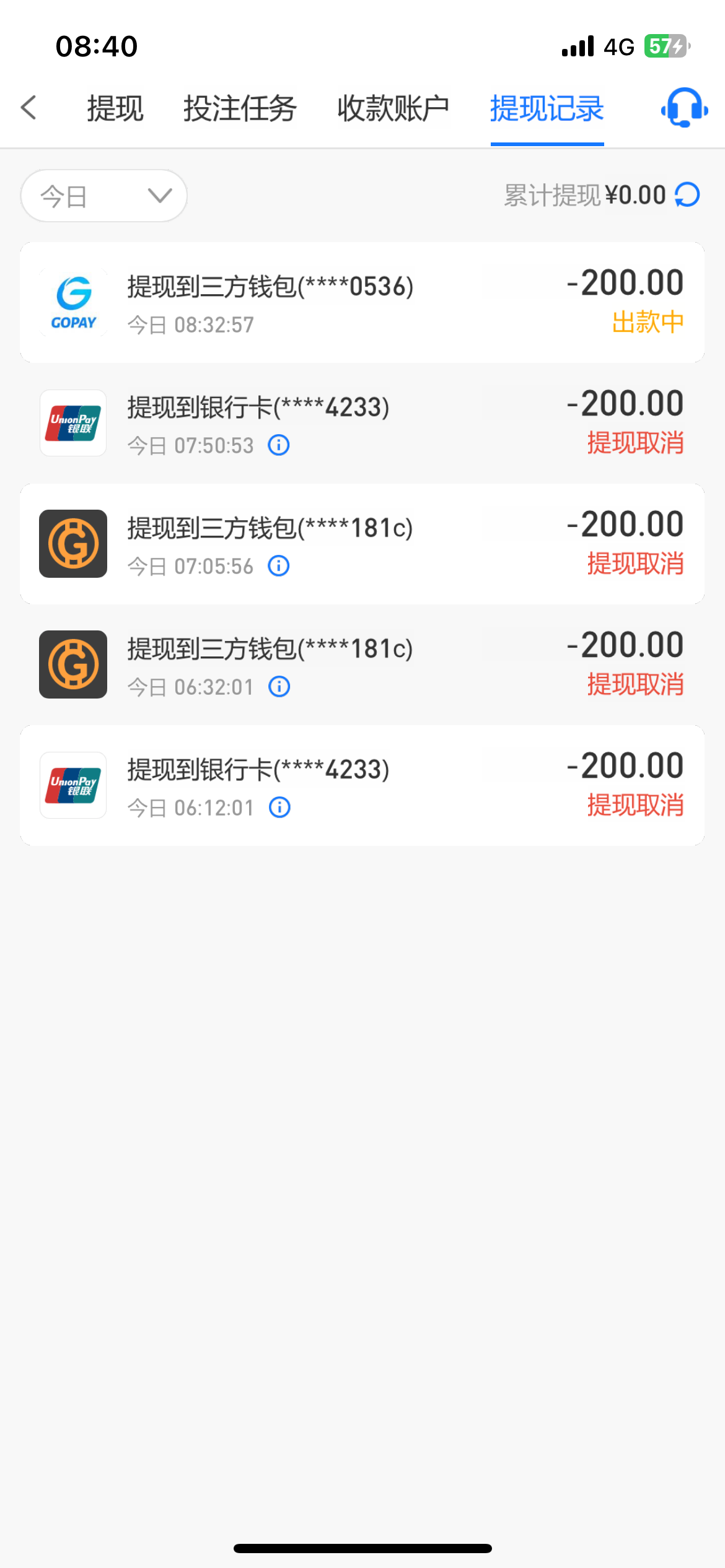
Task: View info for the 07:50:53 cancelled withdrawal
Action: point(279,445)
